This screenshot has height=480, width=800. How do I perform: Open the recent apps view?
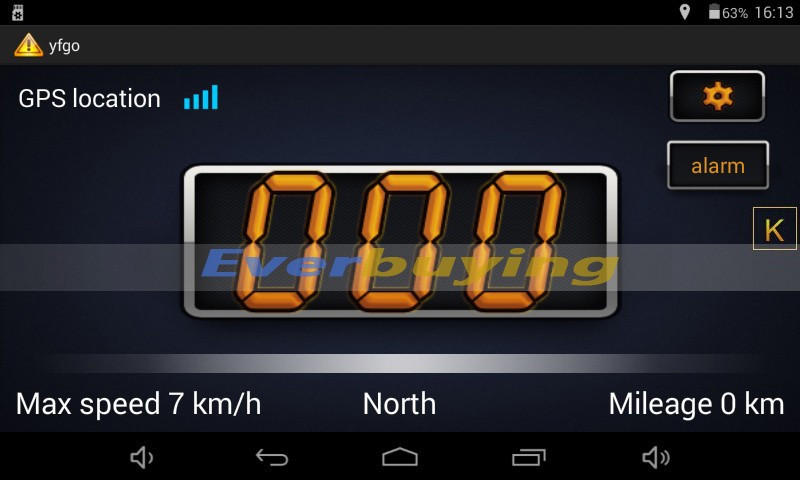pos(528,457)
